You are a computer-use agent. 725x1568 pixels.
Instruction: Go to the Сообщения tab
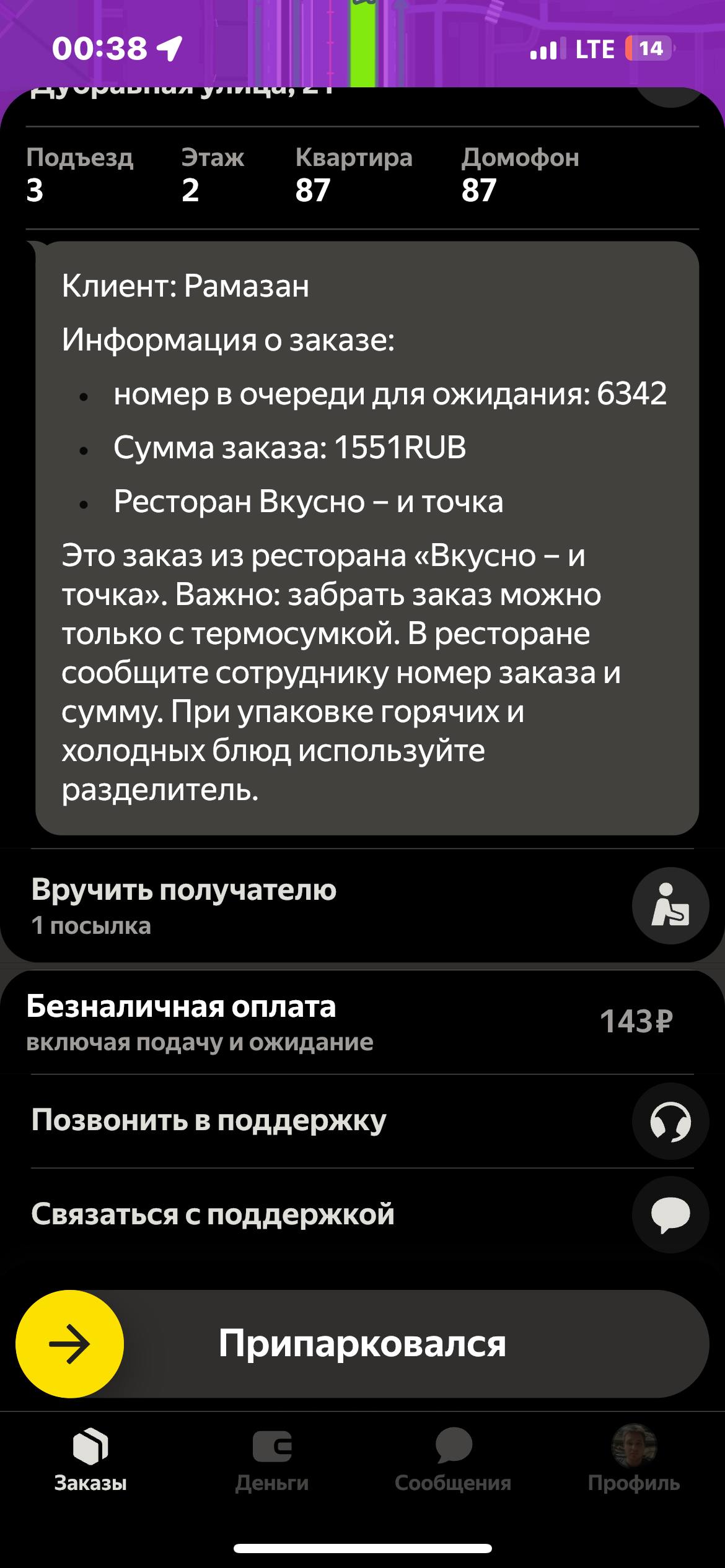453,1459
